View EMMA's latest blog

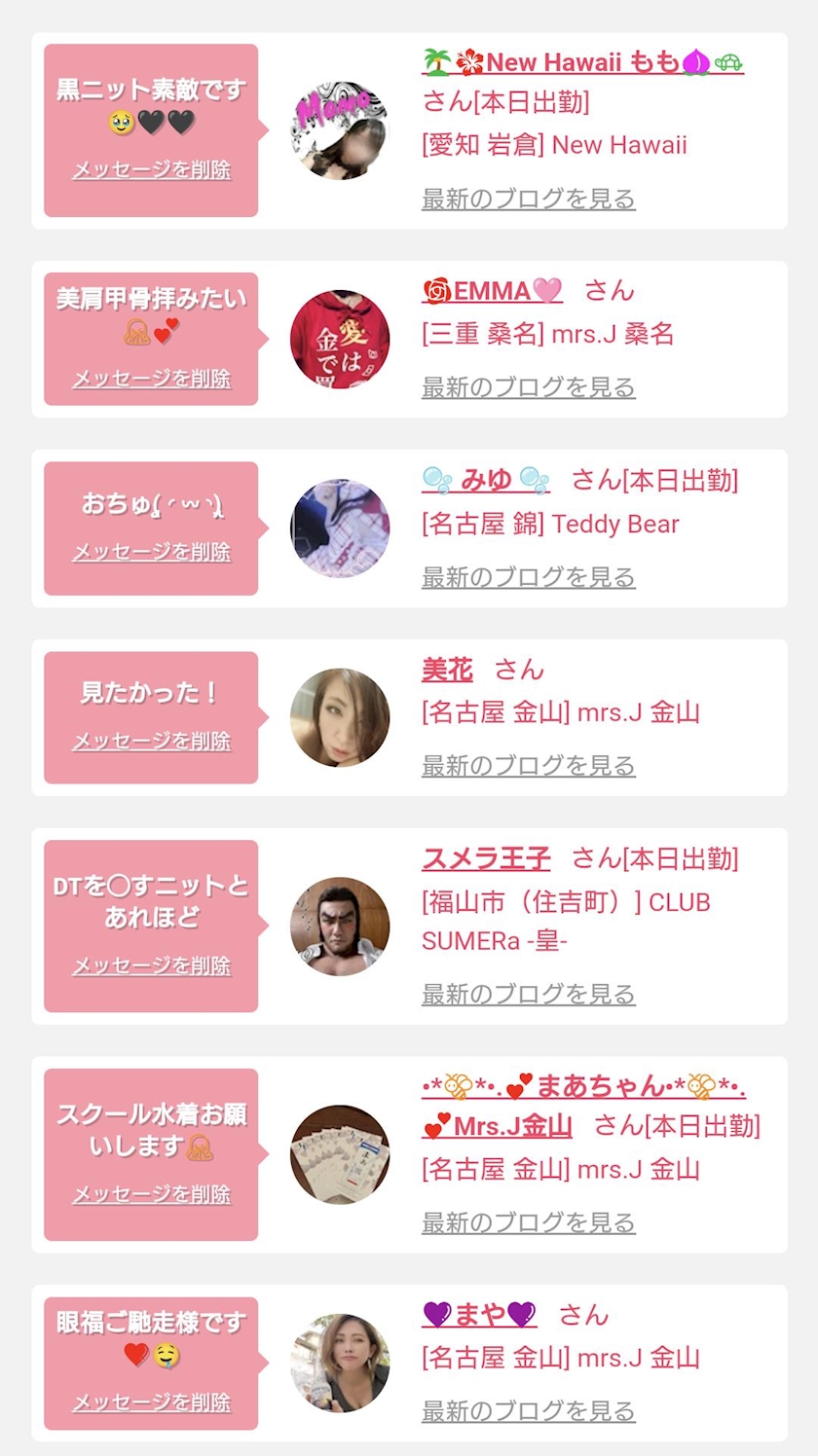[528, 387]
